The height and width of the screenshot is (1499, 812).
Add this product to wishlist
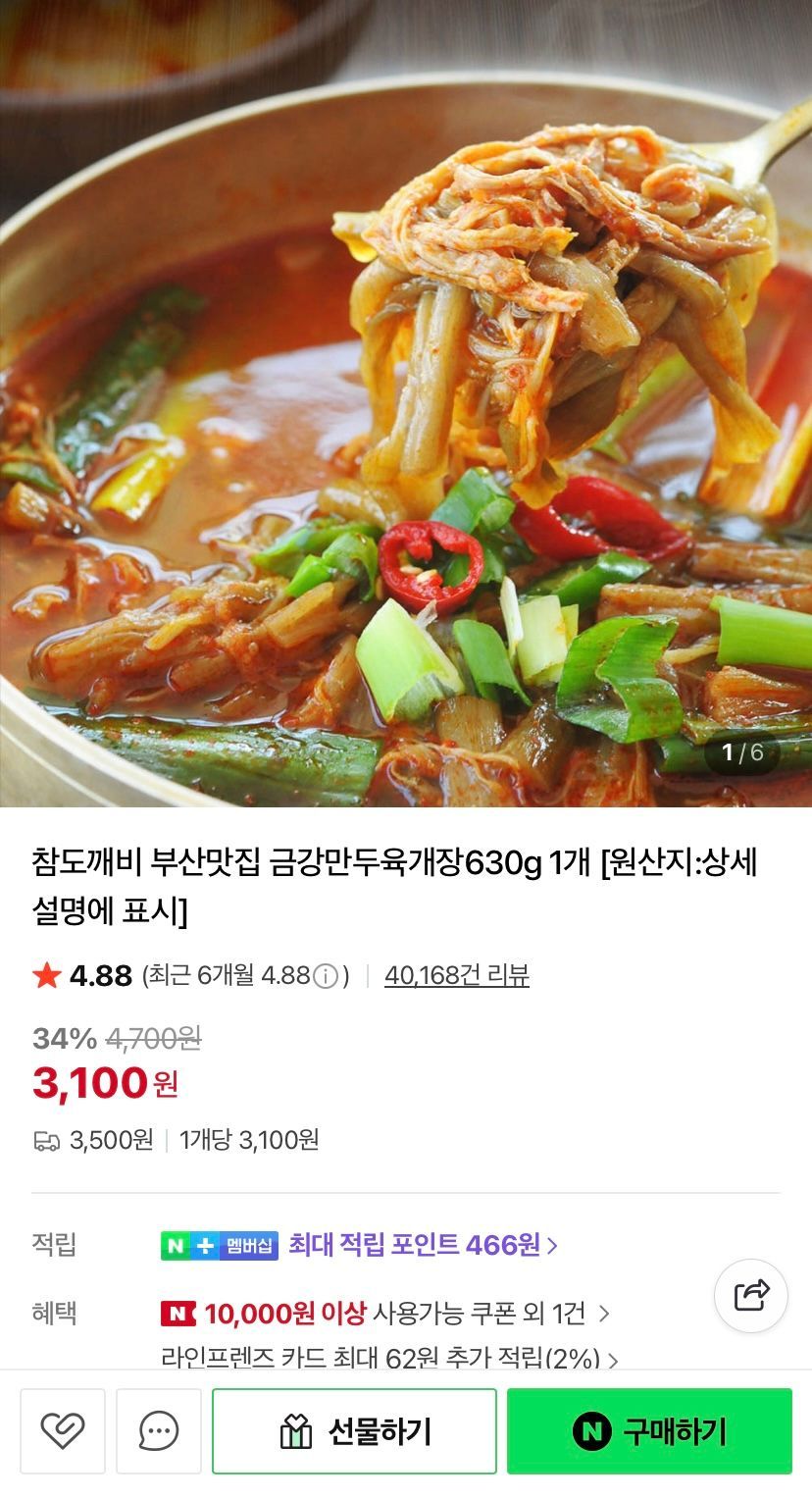(63, 1431)
